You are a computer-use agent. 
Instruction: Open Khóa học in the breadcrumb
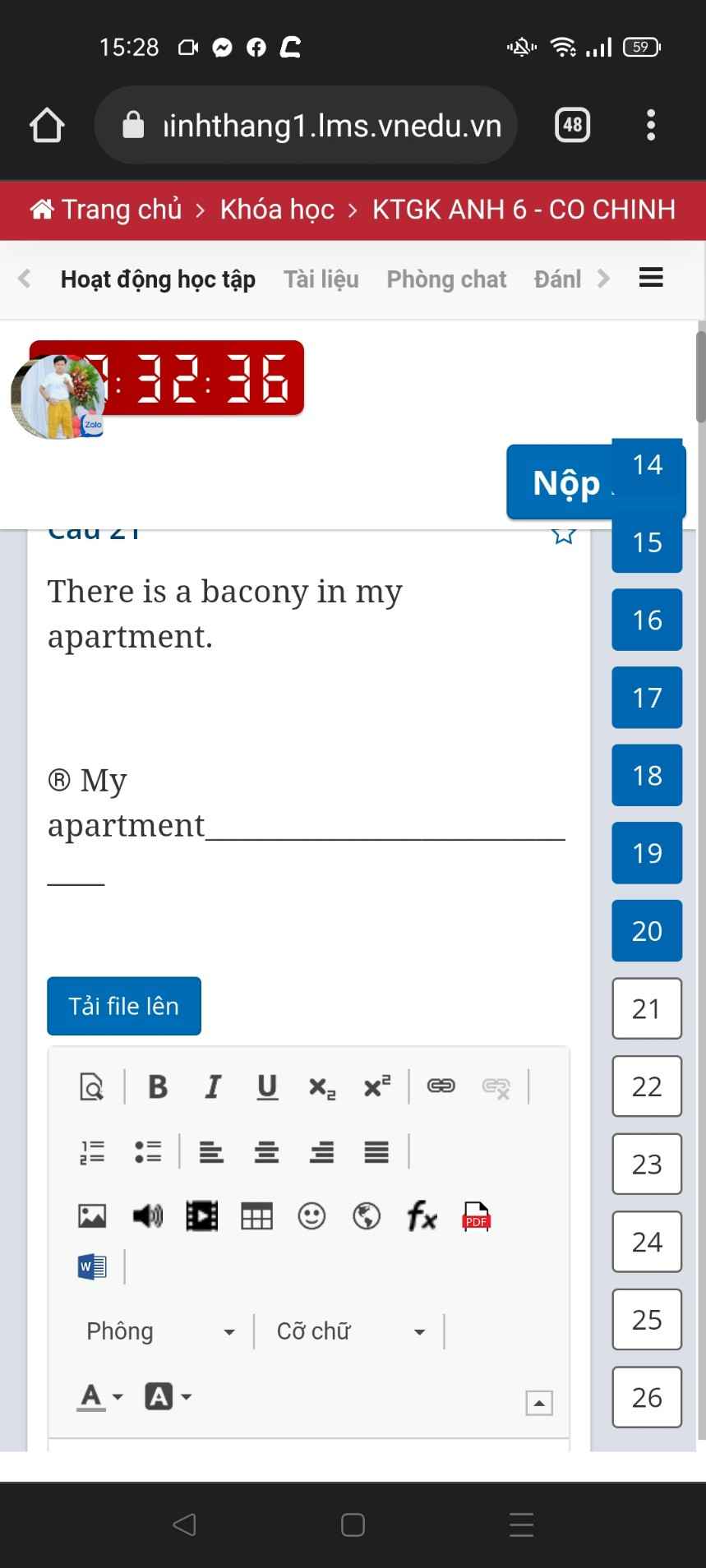[277, 210]
